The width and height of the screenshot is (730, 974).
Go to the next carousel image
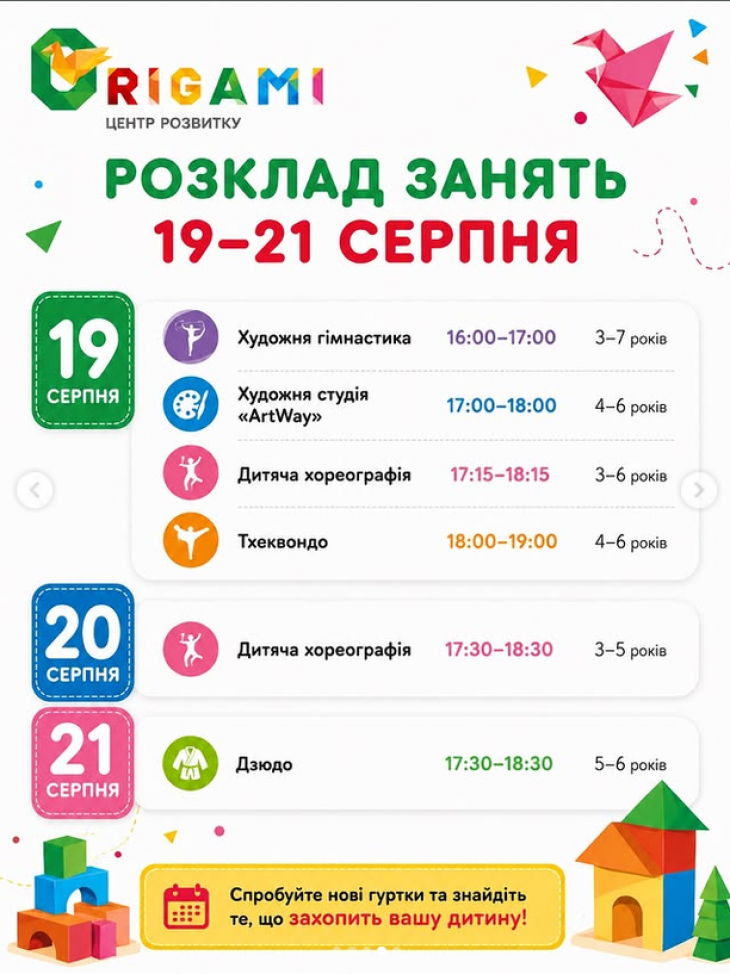pos(699,490)
